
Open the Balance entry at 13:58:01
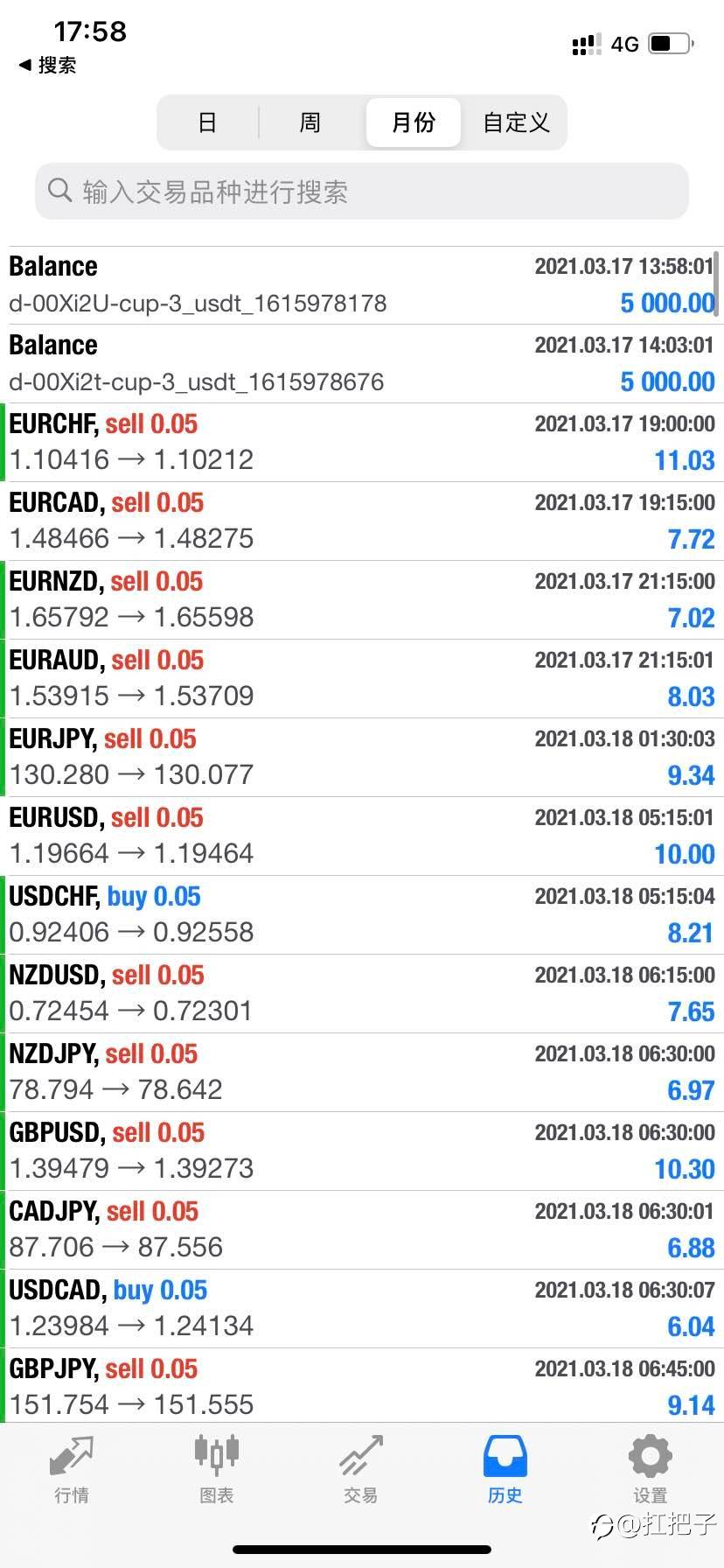point(362,284)
